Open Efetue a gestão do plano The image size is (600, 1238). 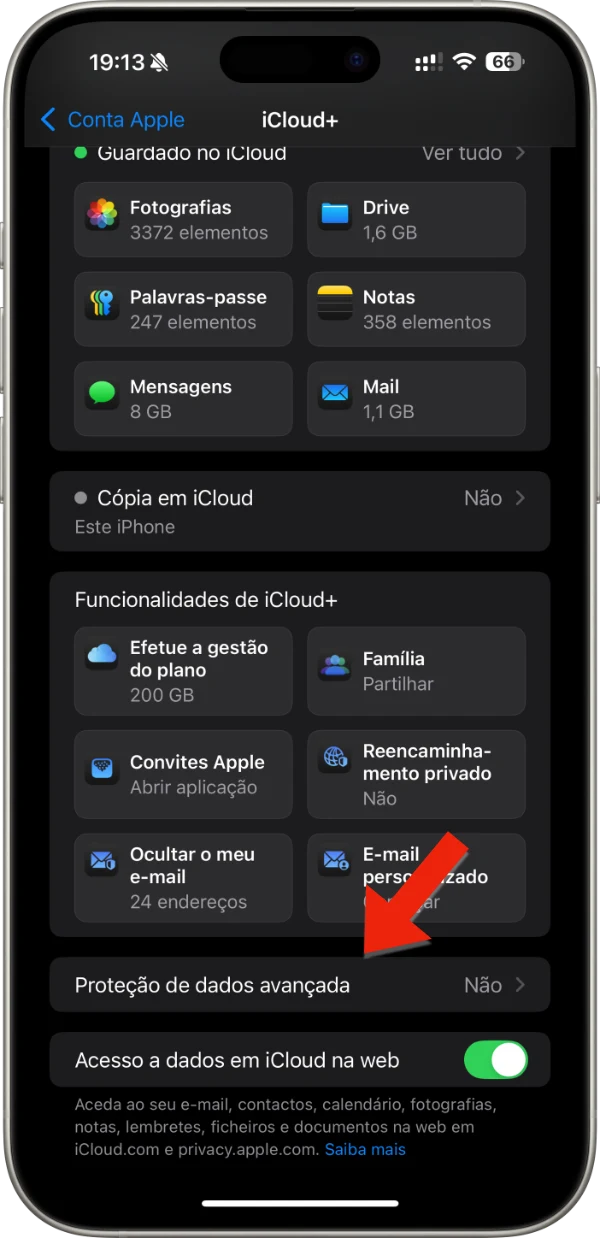183,671
